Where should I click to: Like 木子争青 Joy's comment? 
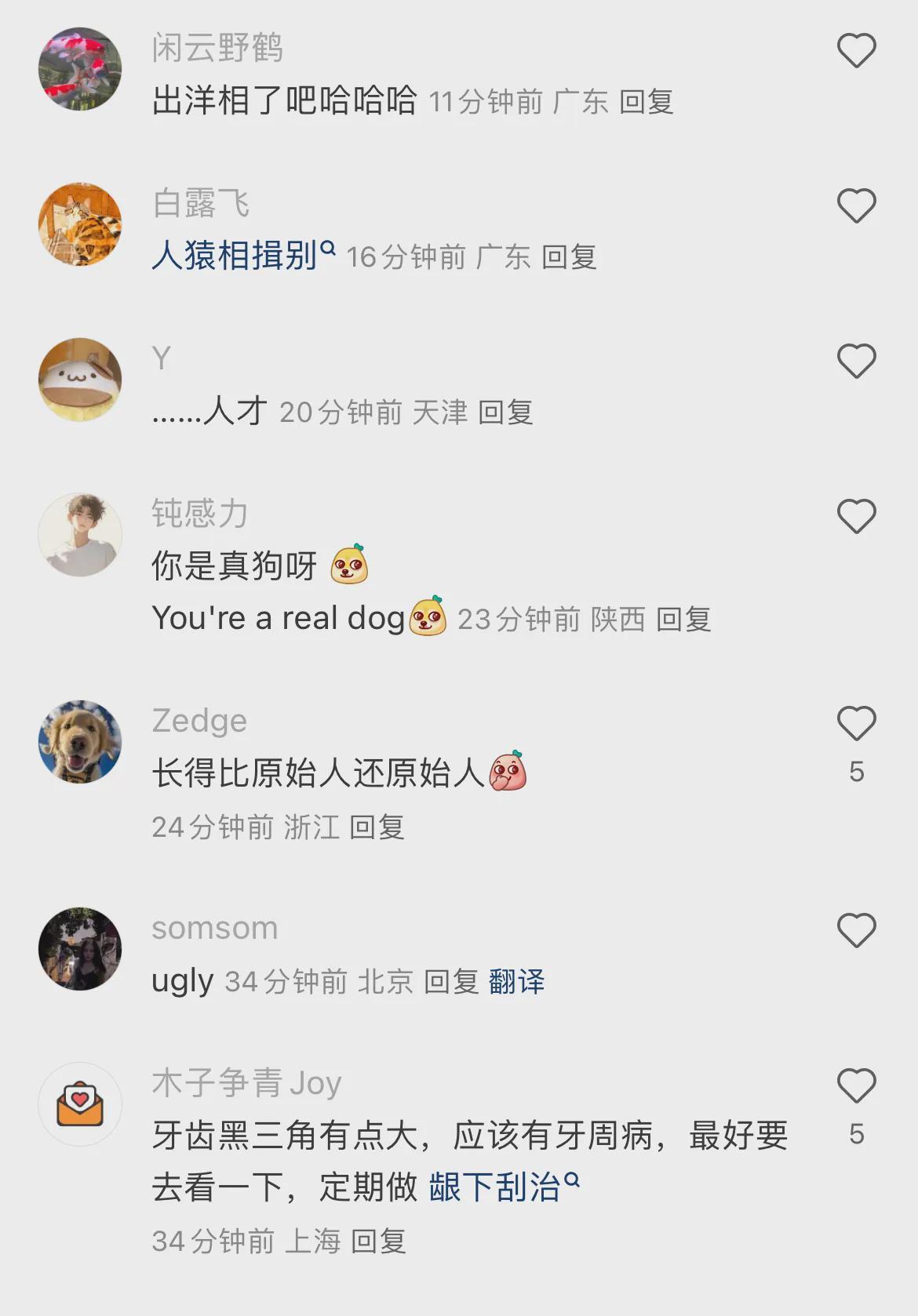point(856,1086)
